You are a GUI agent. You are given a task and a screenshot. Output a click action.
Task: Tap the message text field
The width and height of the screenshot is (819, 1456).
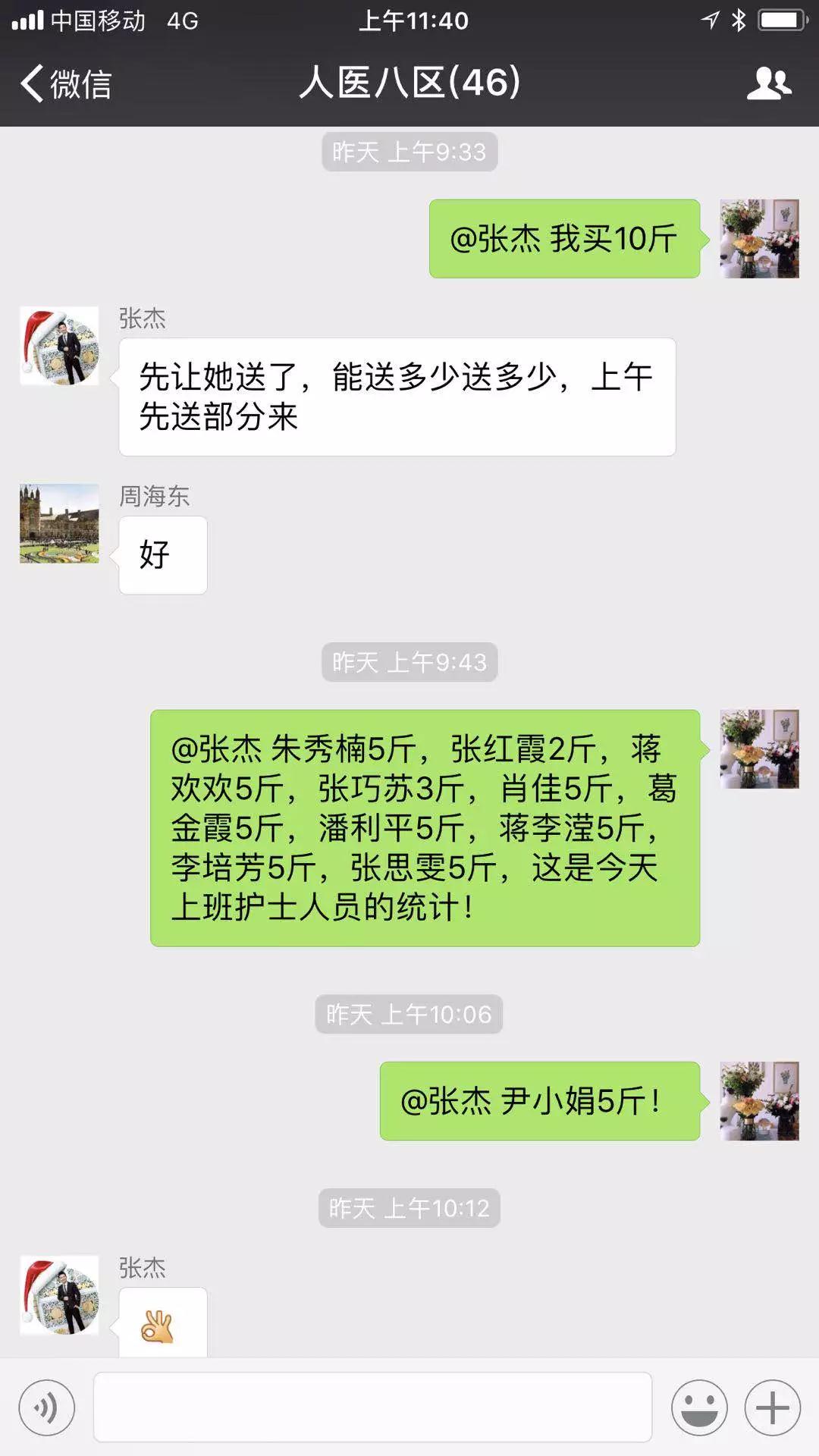point(372,1407)
